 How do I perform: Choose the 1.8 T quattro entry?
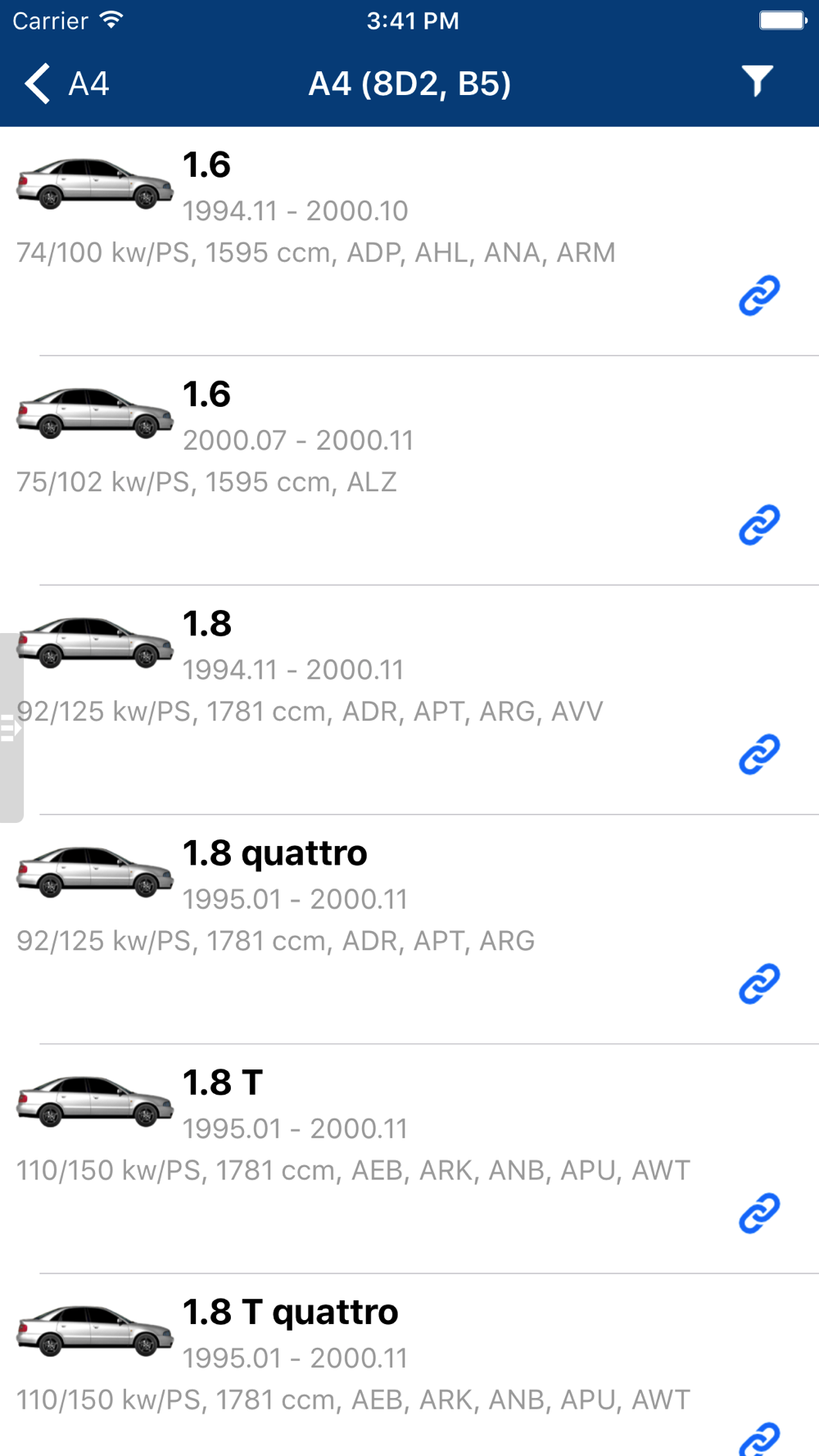[409, 1365]
